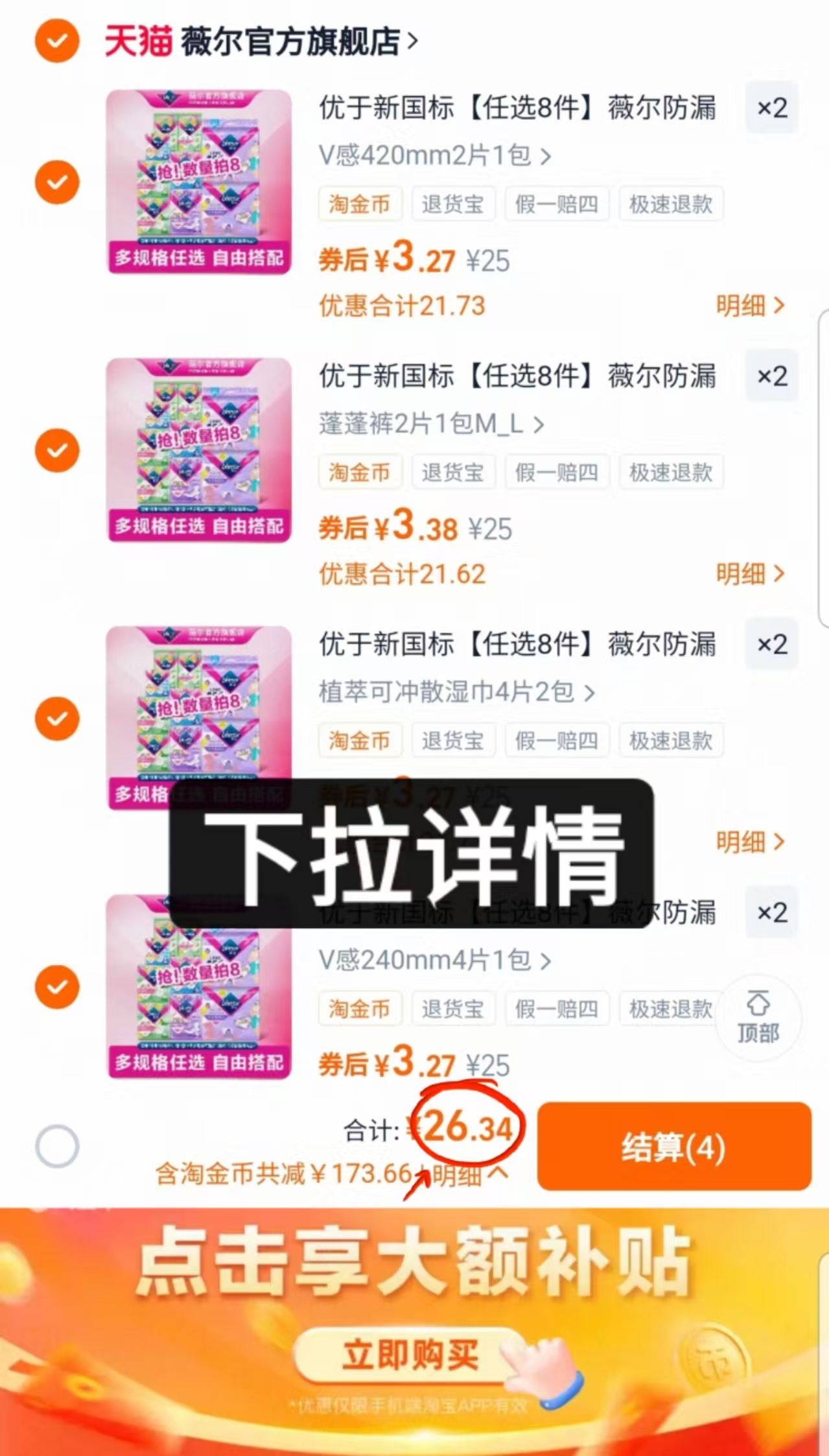Click the 淘金币 badge on last item
This screenshot has height=1456, width=829.
click(360, 1009)
